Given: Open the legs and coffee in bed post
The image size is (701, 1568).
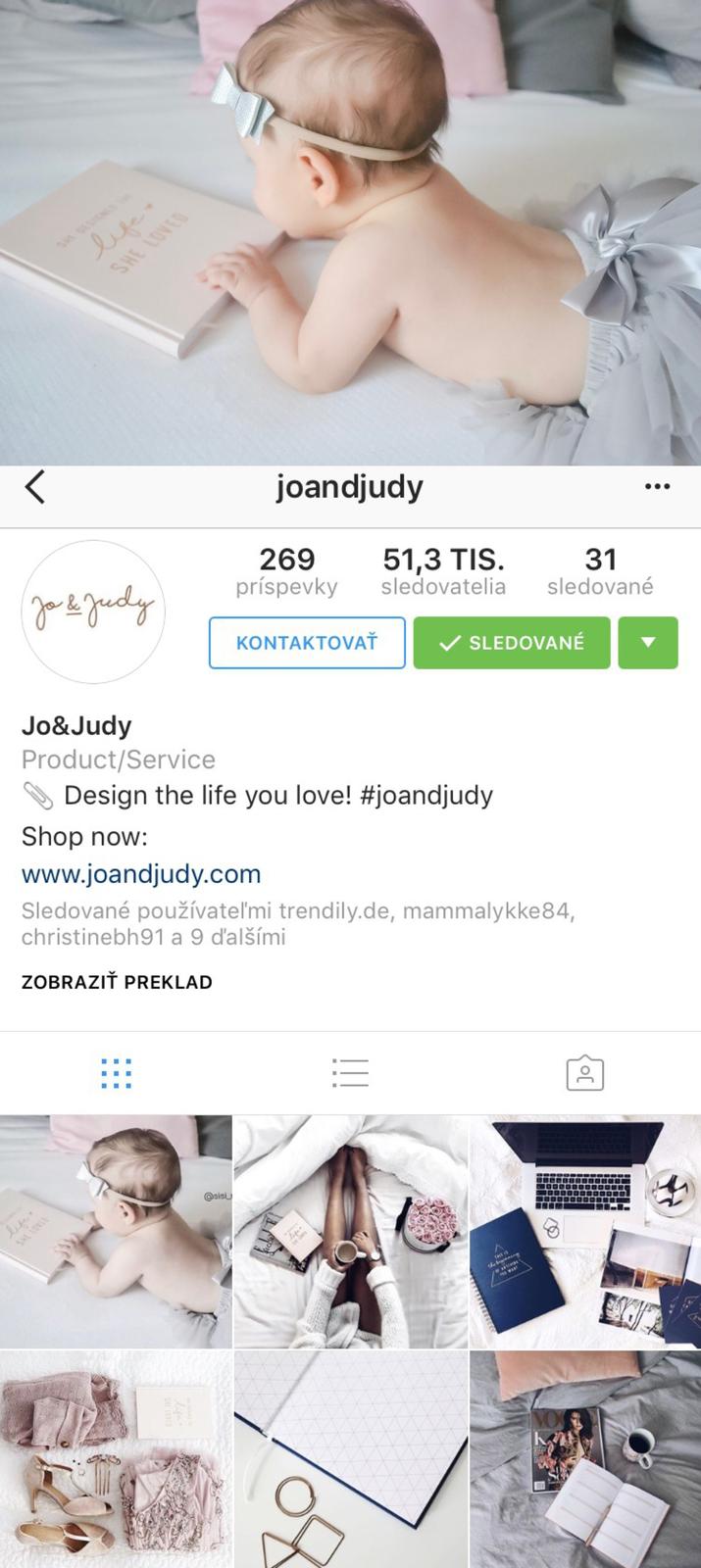Looking at the screenshot, I should 350,1231.
